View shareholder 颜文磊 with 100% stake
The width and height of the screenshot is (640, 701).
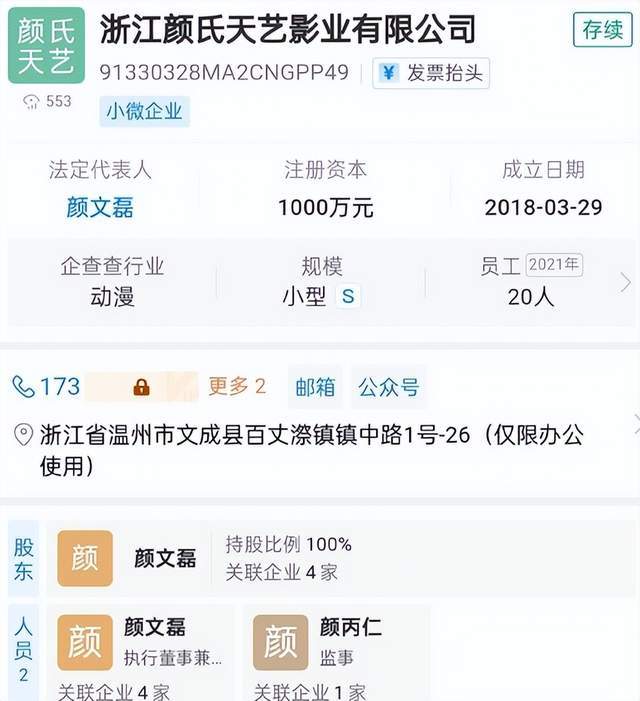click(x=165, y=558)
